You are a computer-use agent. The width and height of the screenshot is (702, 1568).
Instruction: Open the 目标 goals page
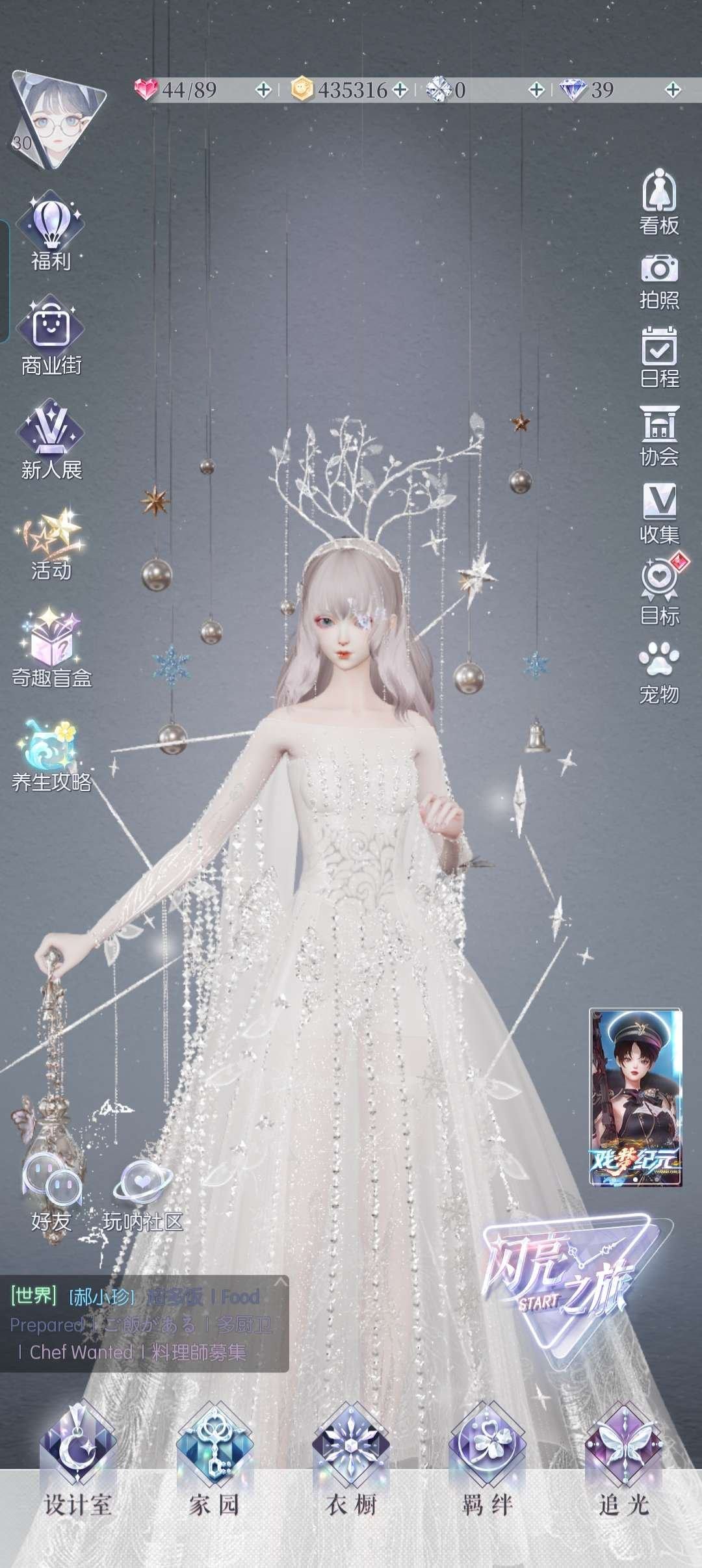tap(659, 592)
